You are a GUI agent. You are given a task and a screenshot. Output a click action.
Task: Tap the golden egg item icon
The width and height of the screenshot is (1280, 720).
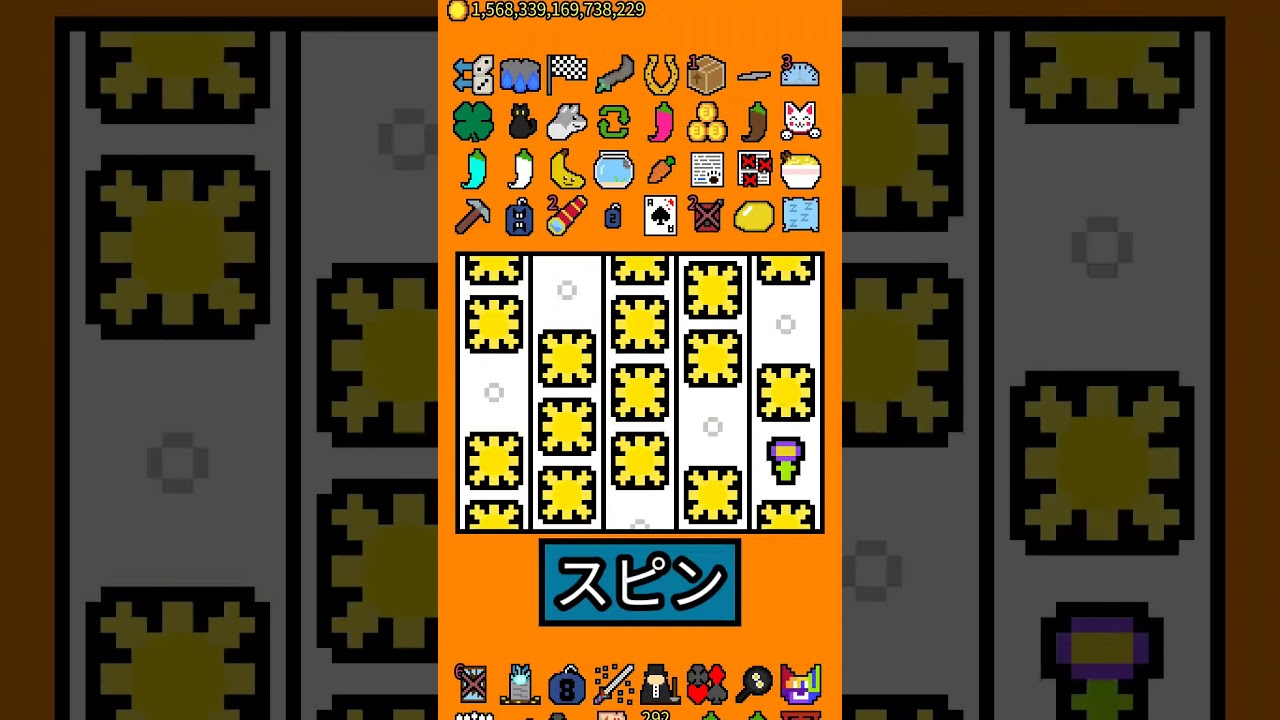[753, 215]
